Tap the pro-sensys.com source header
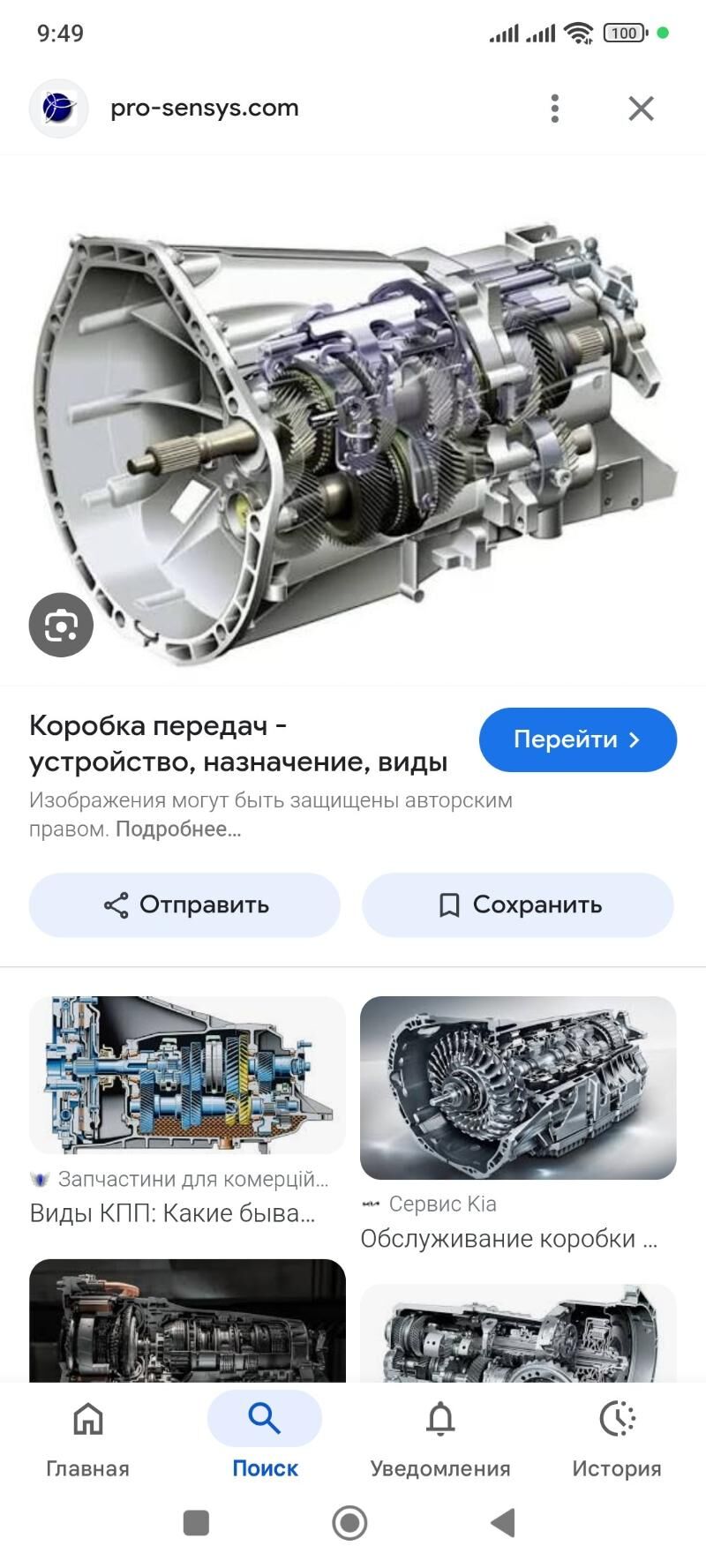Viewport: 706px width, 1568px height. point(203,109)
